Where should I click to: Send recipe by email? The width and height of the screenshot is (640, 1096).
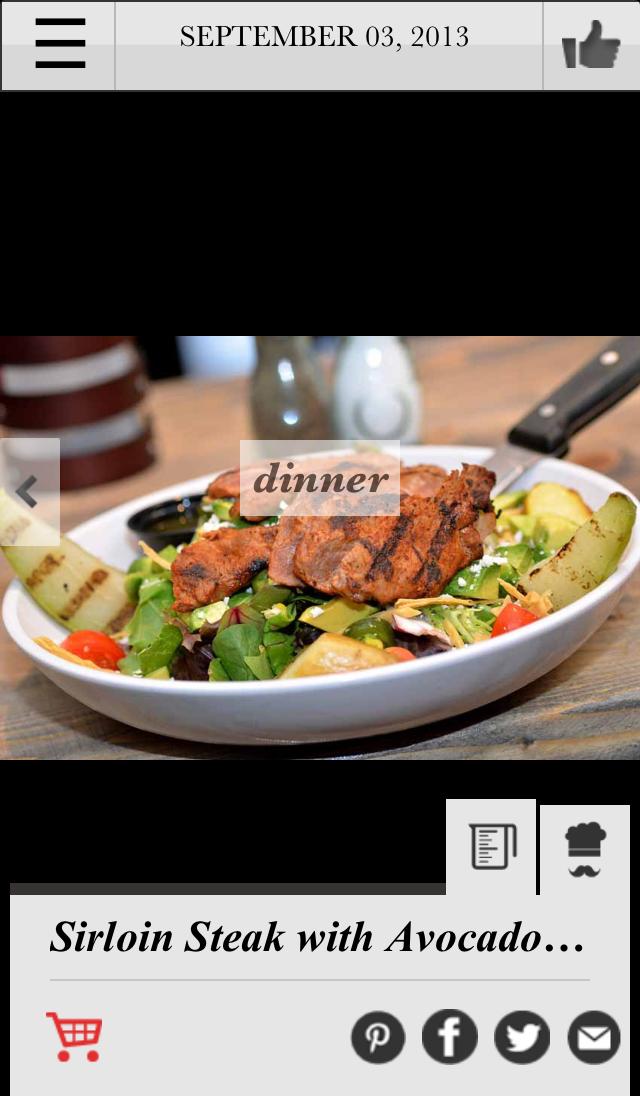pyautogui.click(x=594, y=1037)
